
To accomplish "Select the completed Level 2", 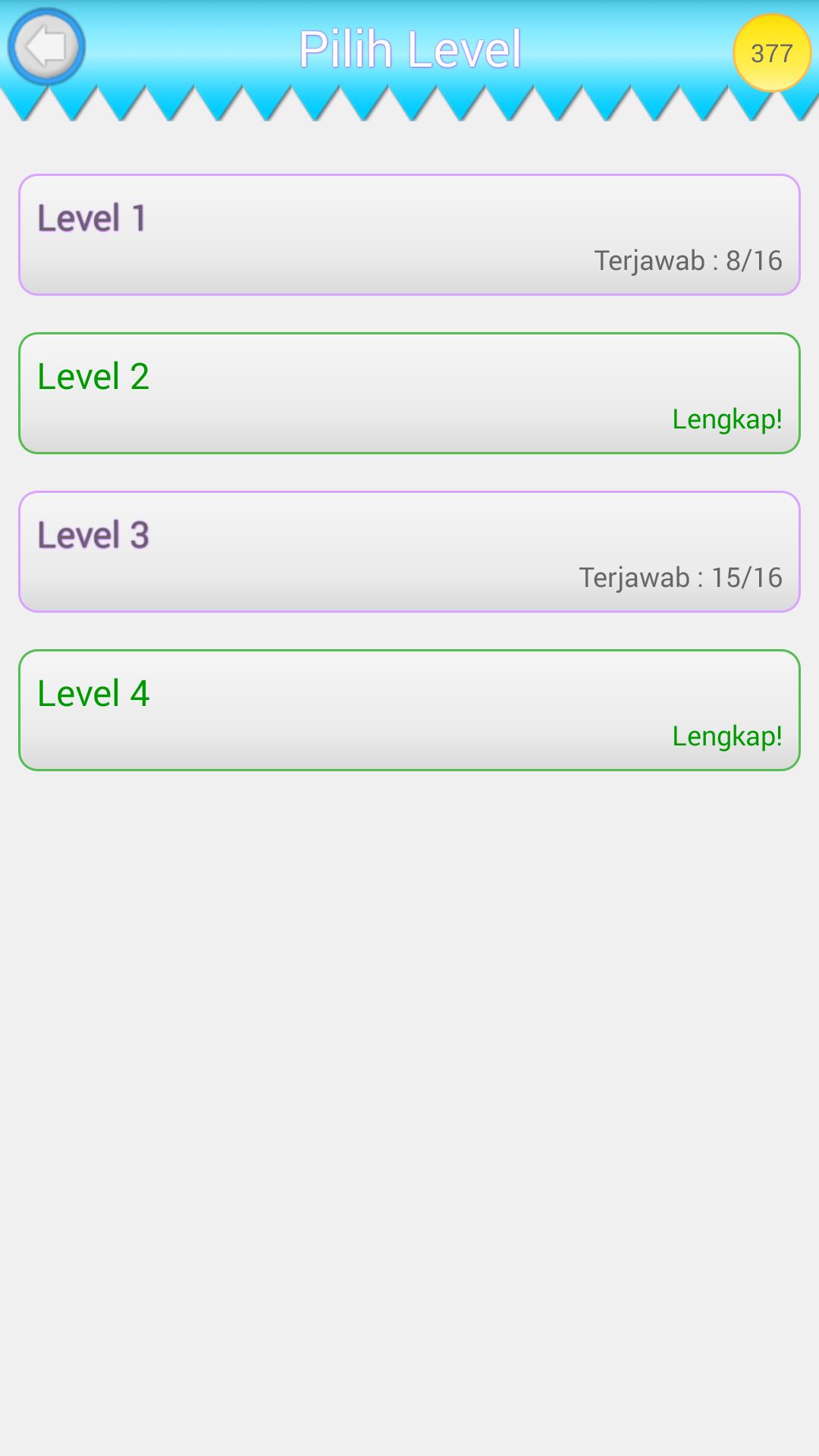I will point(409,394).
